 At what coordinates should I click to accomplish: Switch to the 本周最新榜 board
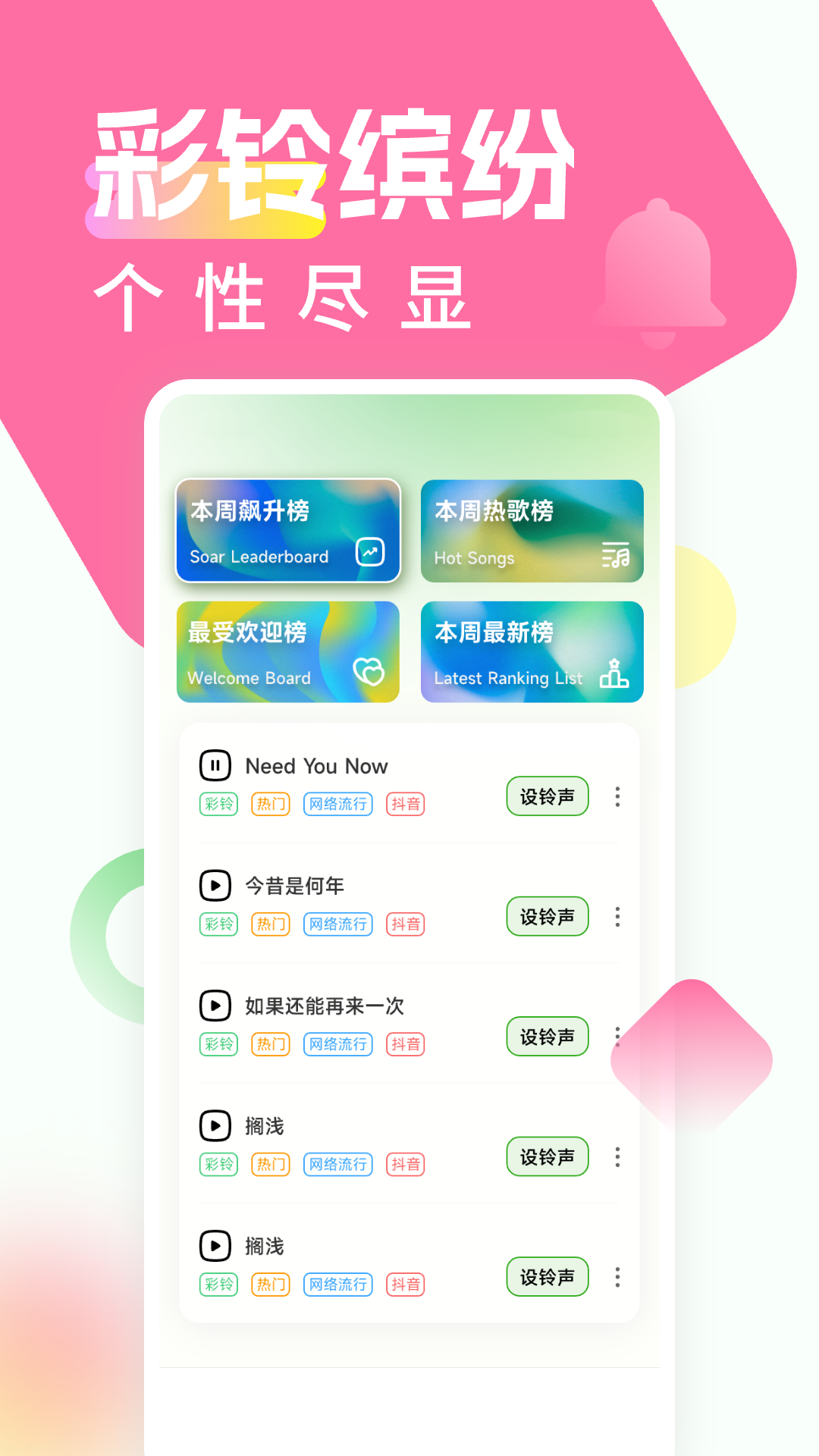tap(531, 651)
